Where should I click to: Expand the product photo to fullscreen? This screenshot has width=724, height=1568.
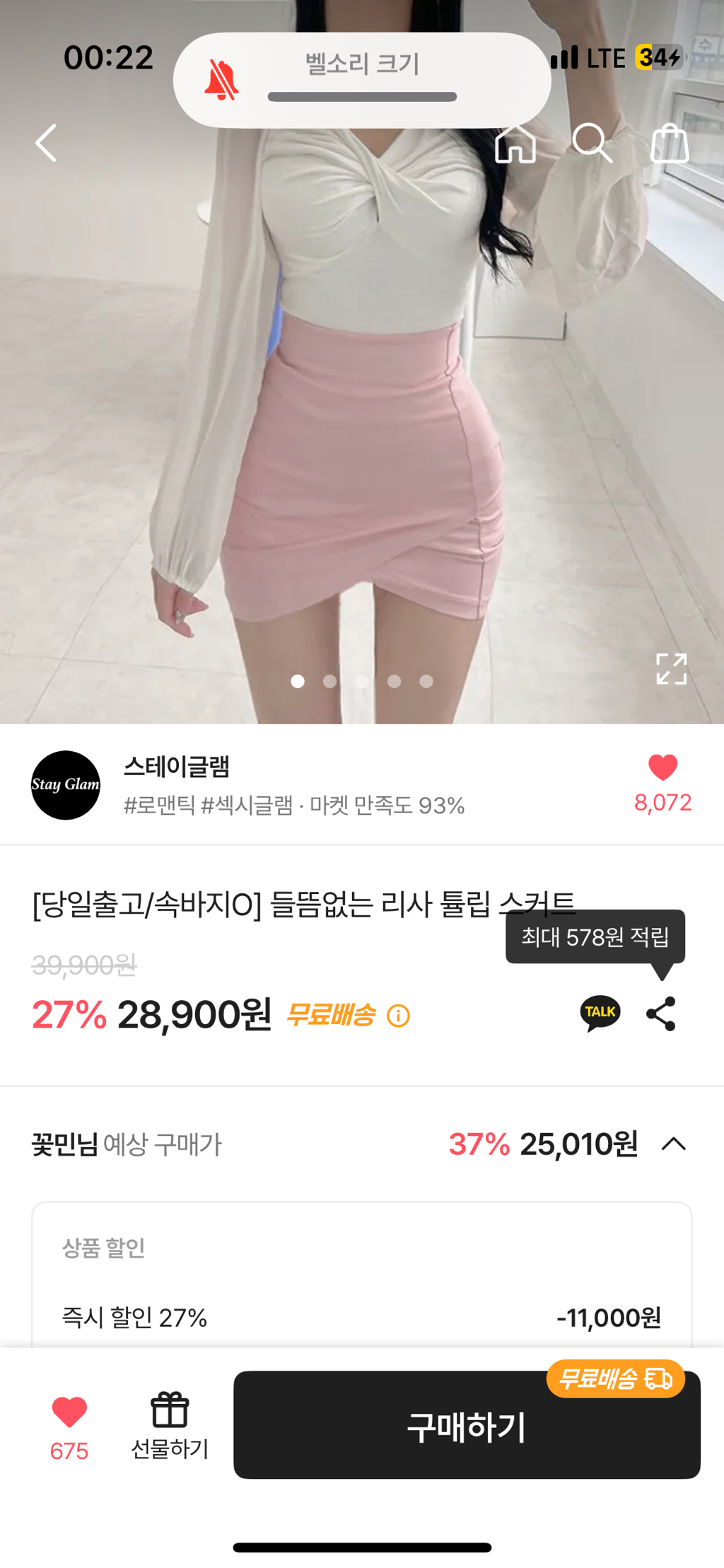(671, 669)
